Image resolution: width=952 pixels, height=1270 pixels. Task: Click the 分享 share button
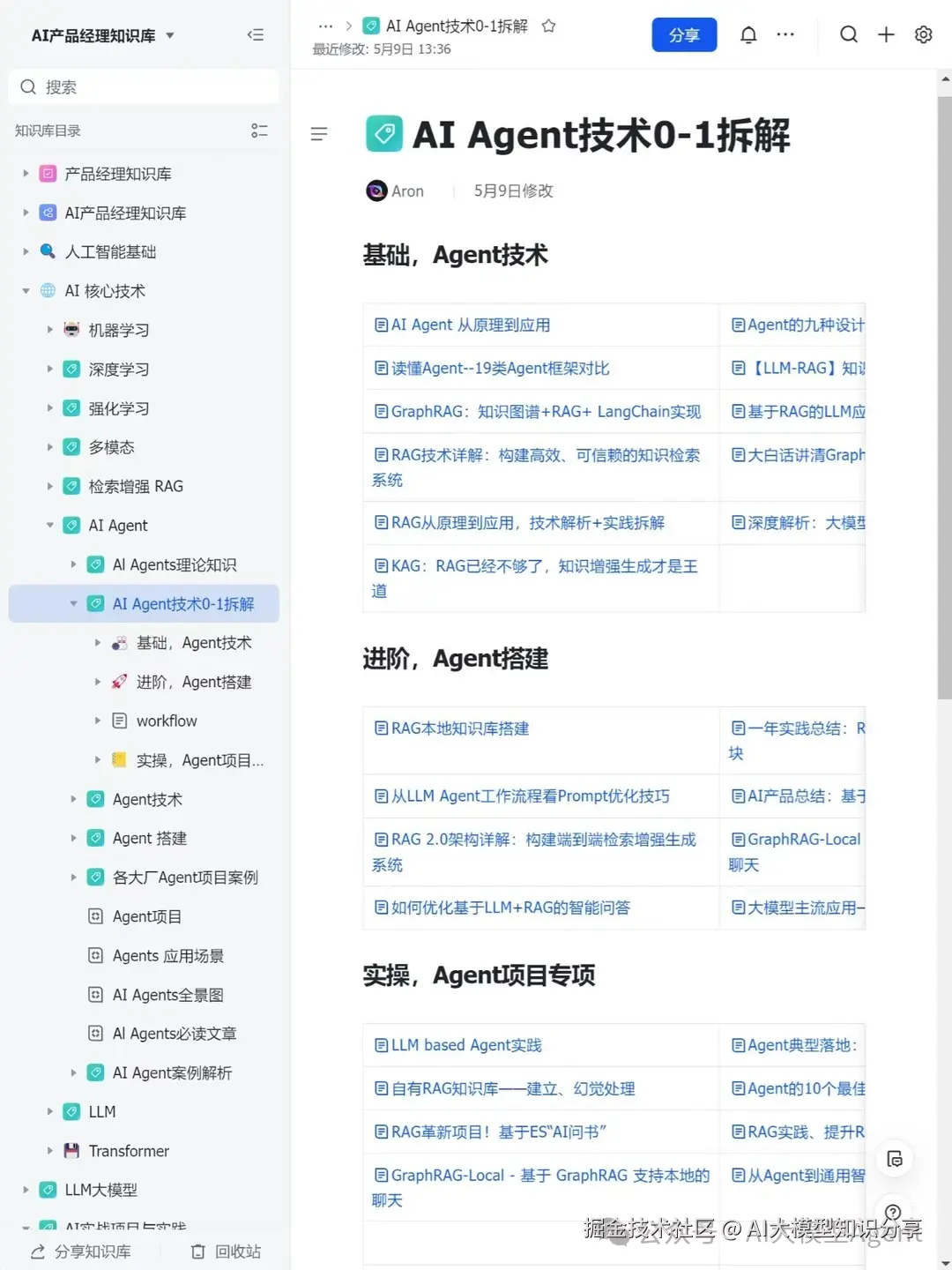tap(684, 34)
